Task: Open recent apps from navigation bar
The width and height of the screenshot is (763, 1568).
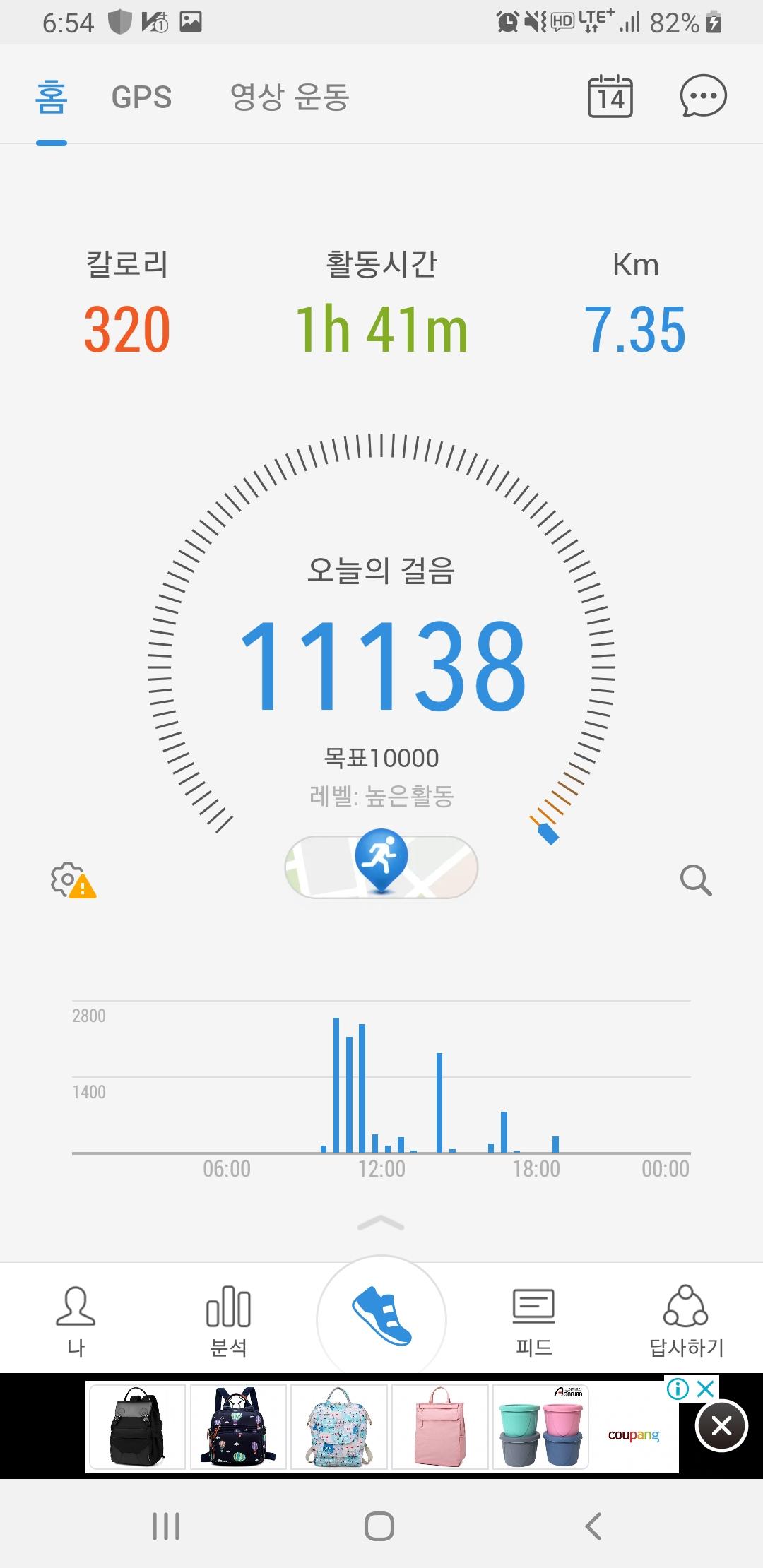Action: pos(167,1526)
